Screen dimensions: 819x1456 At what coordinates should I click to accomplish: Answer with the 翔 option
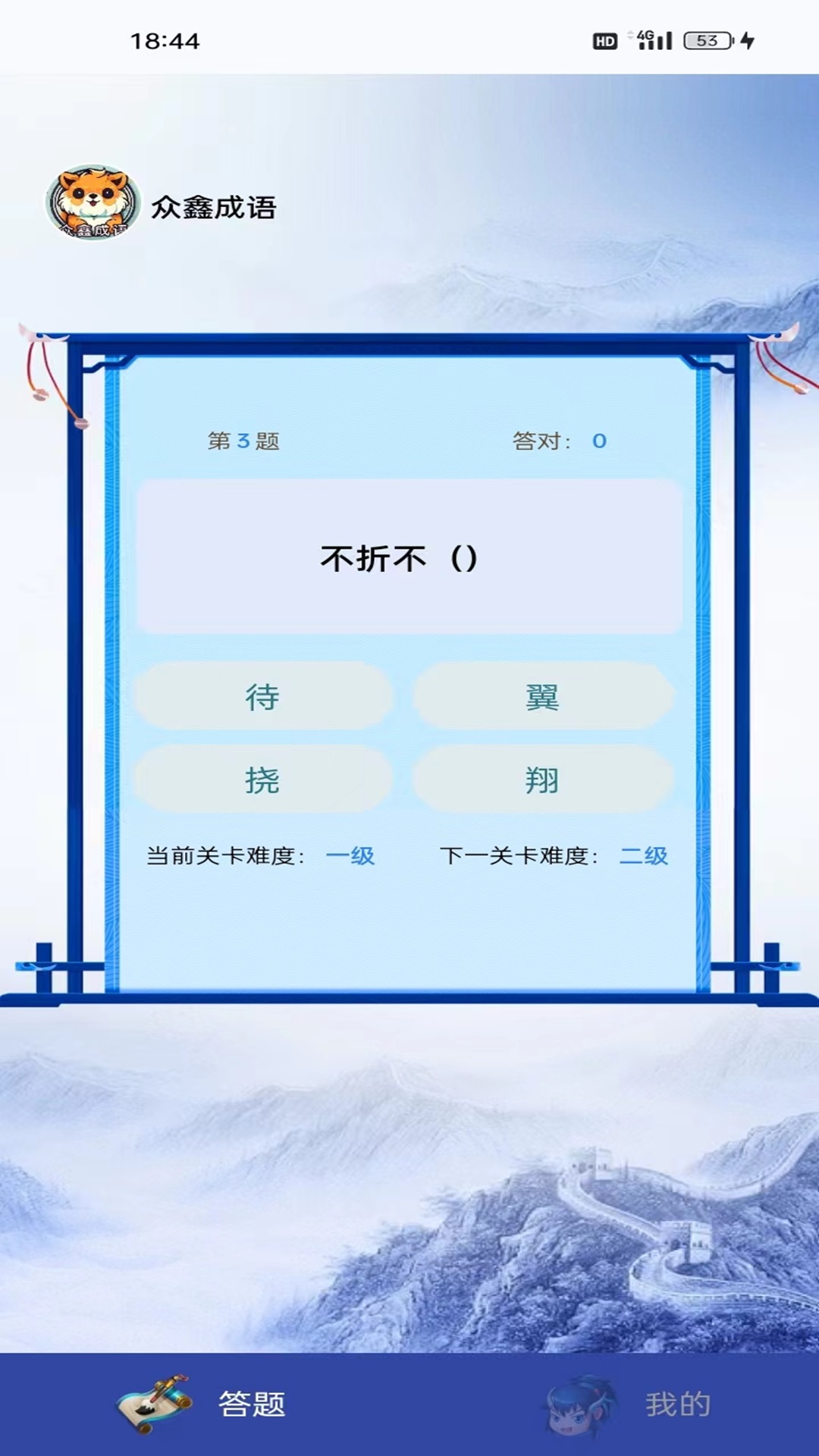pyautogui.click(x=542, y=780)
